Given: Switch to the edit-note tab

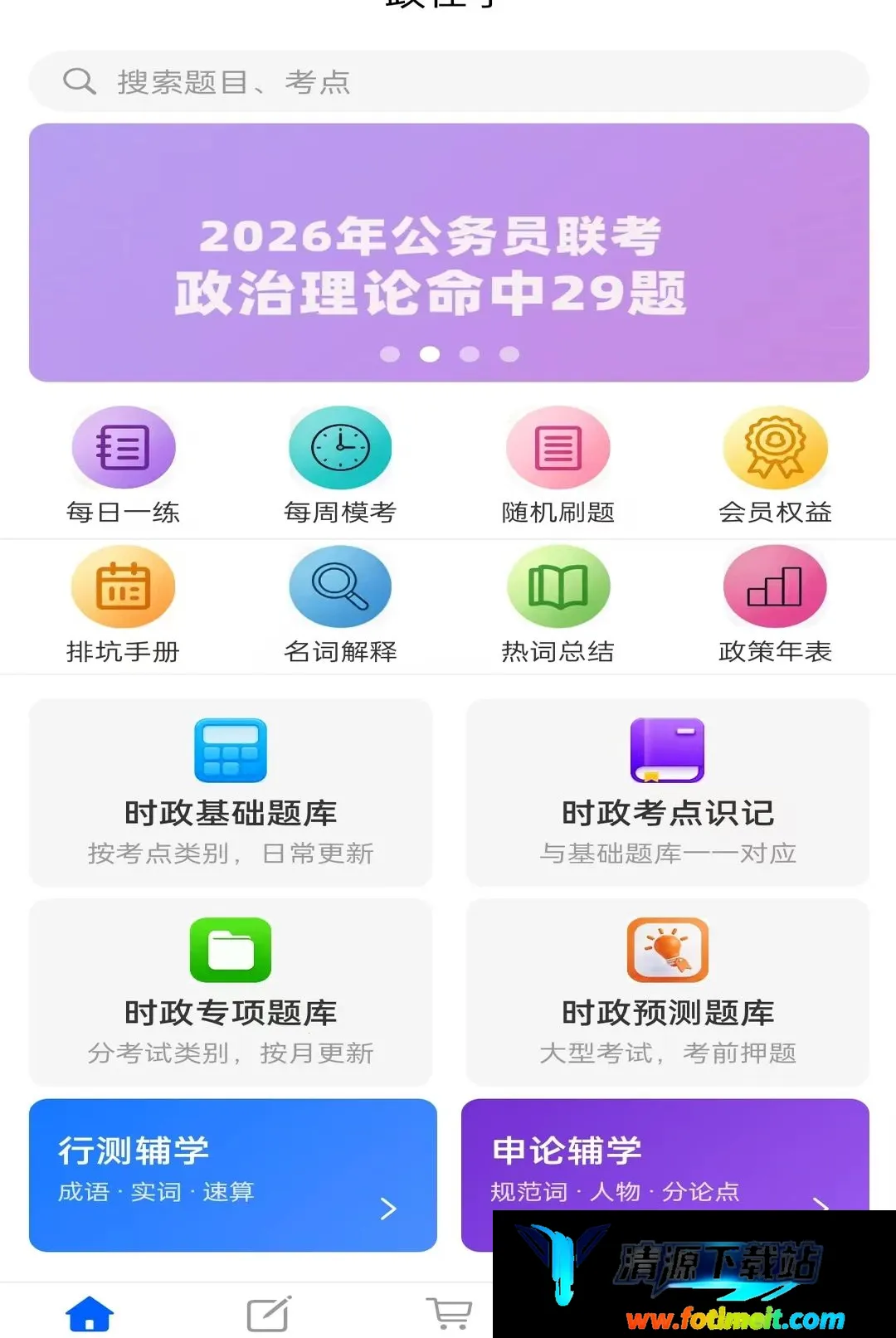Looking at the screenshot, I should pos(269,1313).
